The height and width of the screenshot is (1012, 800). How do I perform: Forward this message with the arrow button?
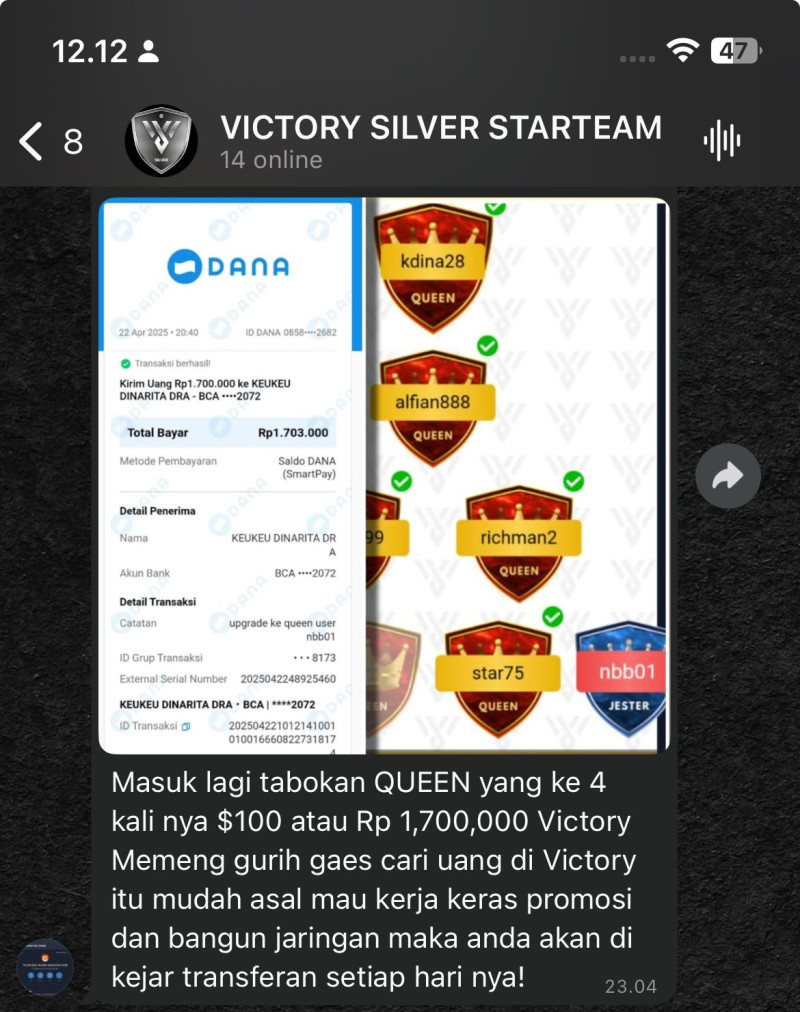[728, 476]
